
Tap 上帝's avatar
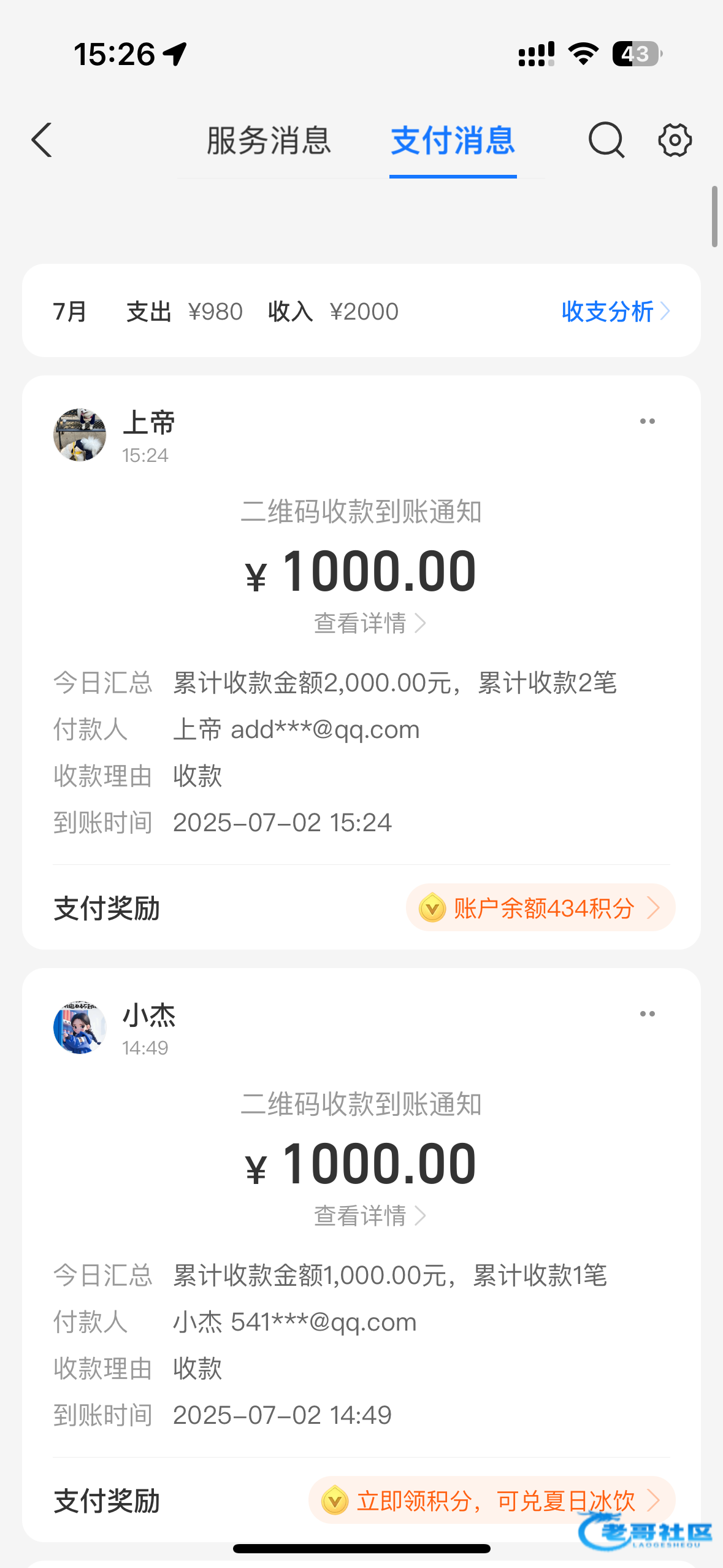point(80,435)
